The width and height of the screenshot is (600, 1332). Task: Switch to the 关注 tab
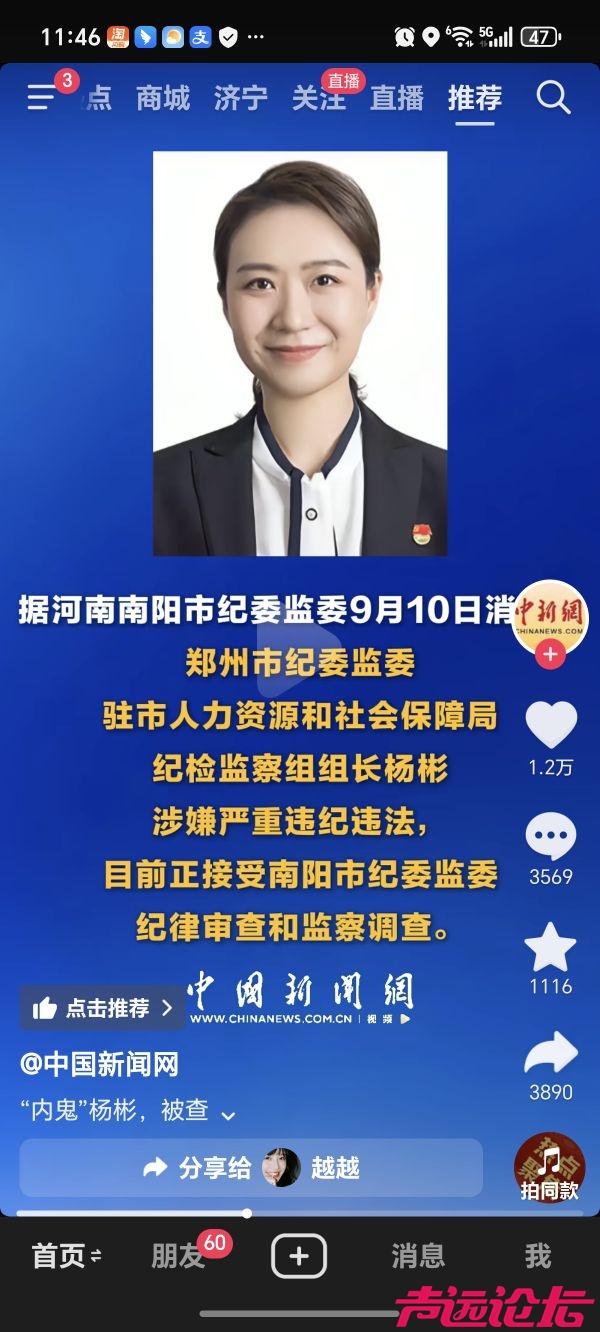[x=318, y=98]
